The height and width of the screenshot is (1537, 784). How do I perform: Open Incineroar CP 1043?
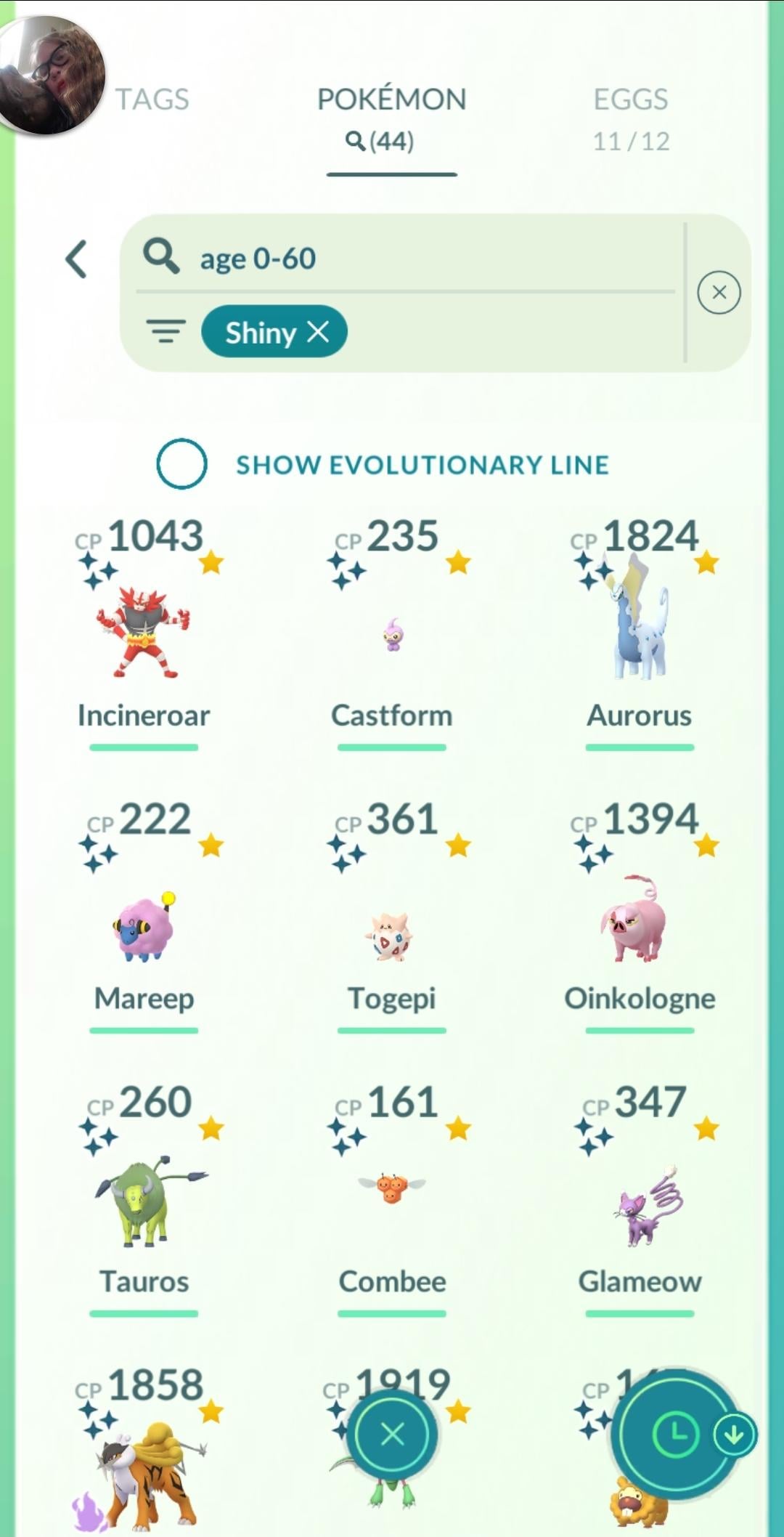pos(143,633)
